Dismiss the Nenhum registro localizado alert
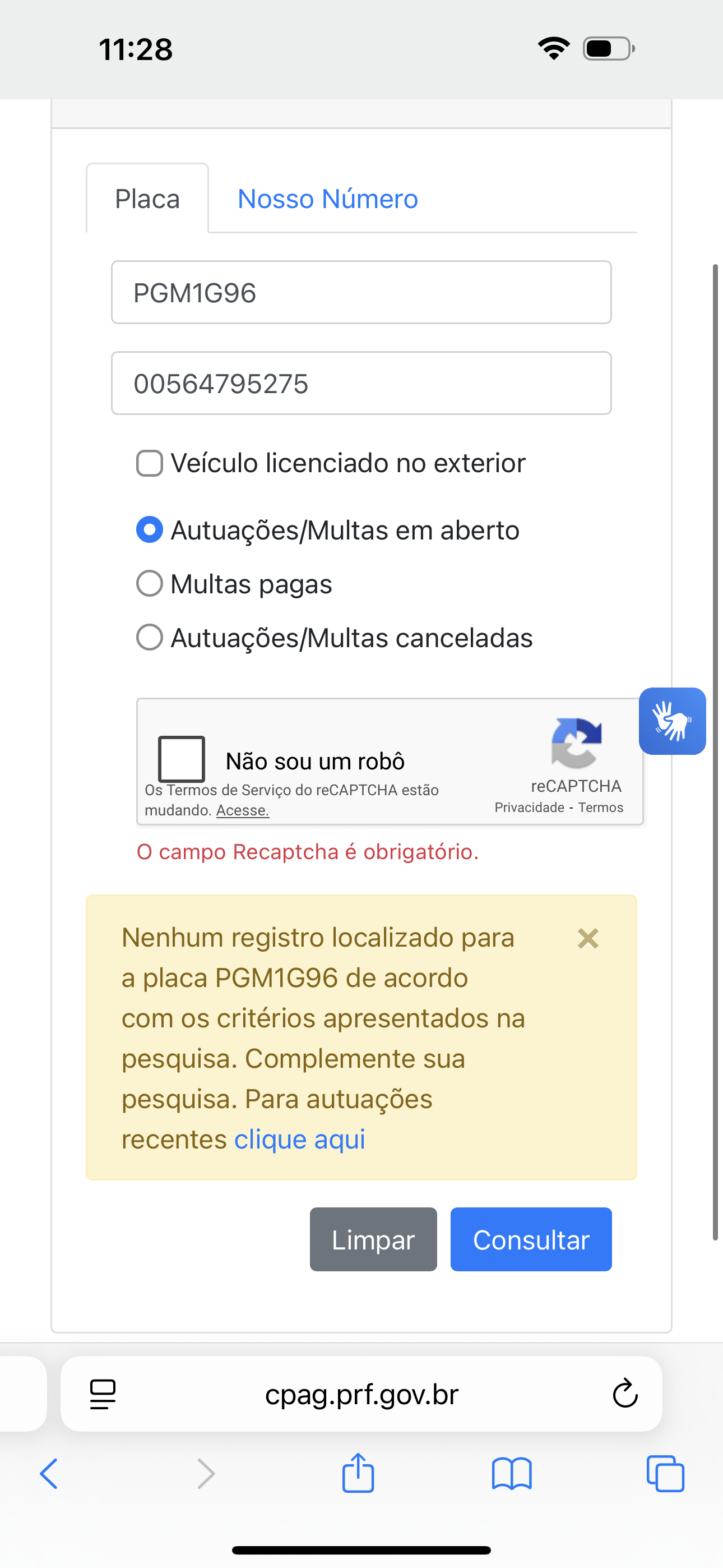The height and width of the screenshot is (1568, 723). tap(588, 939)
